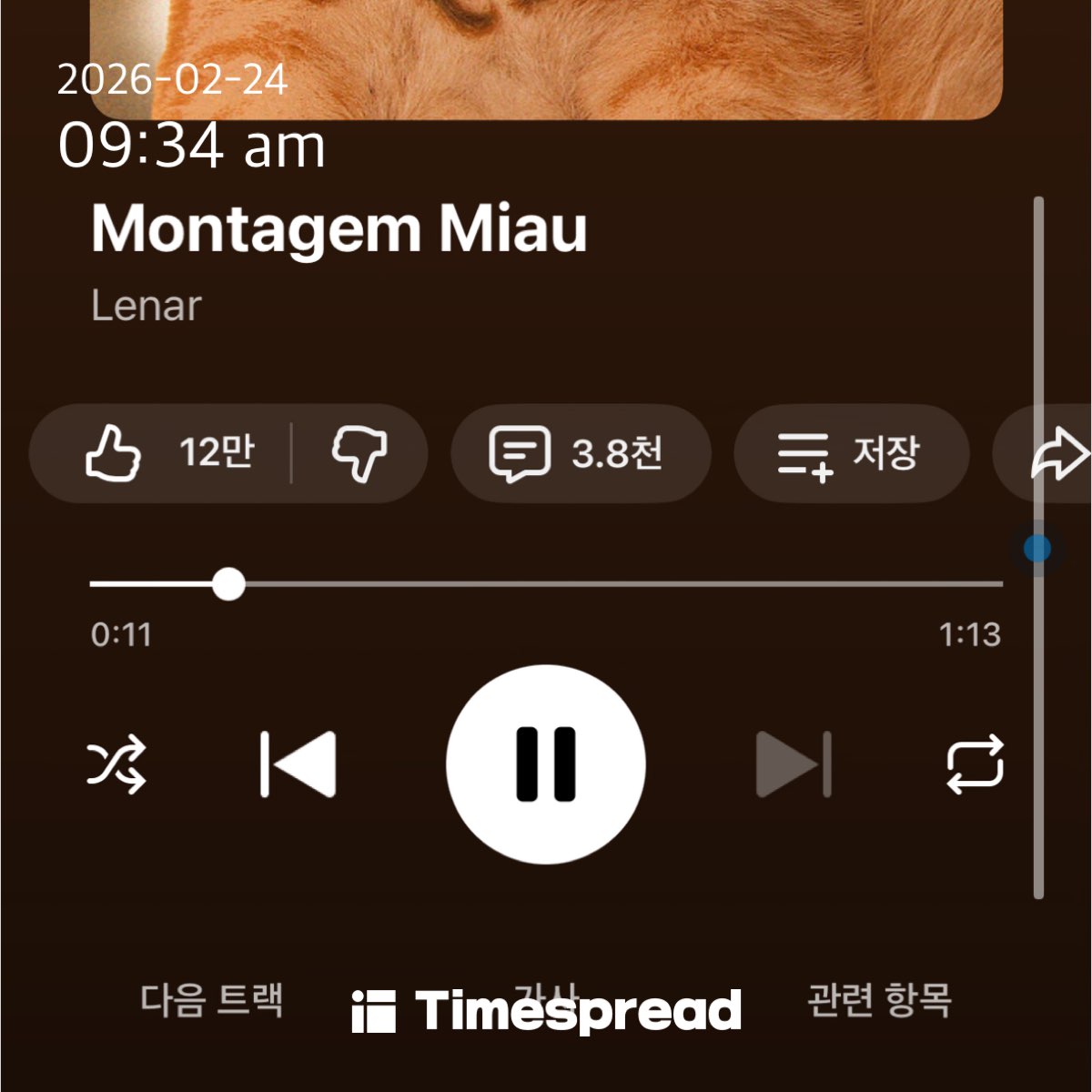Toggle repeat mode

(975, 764)
